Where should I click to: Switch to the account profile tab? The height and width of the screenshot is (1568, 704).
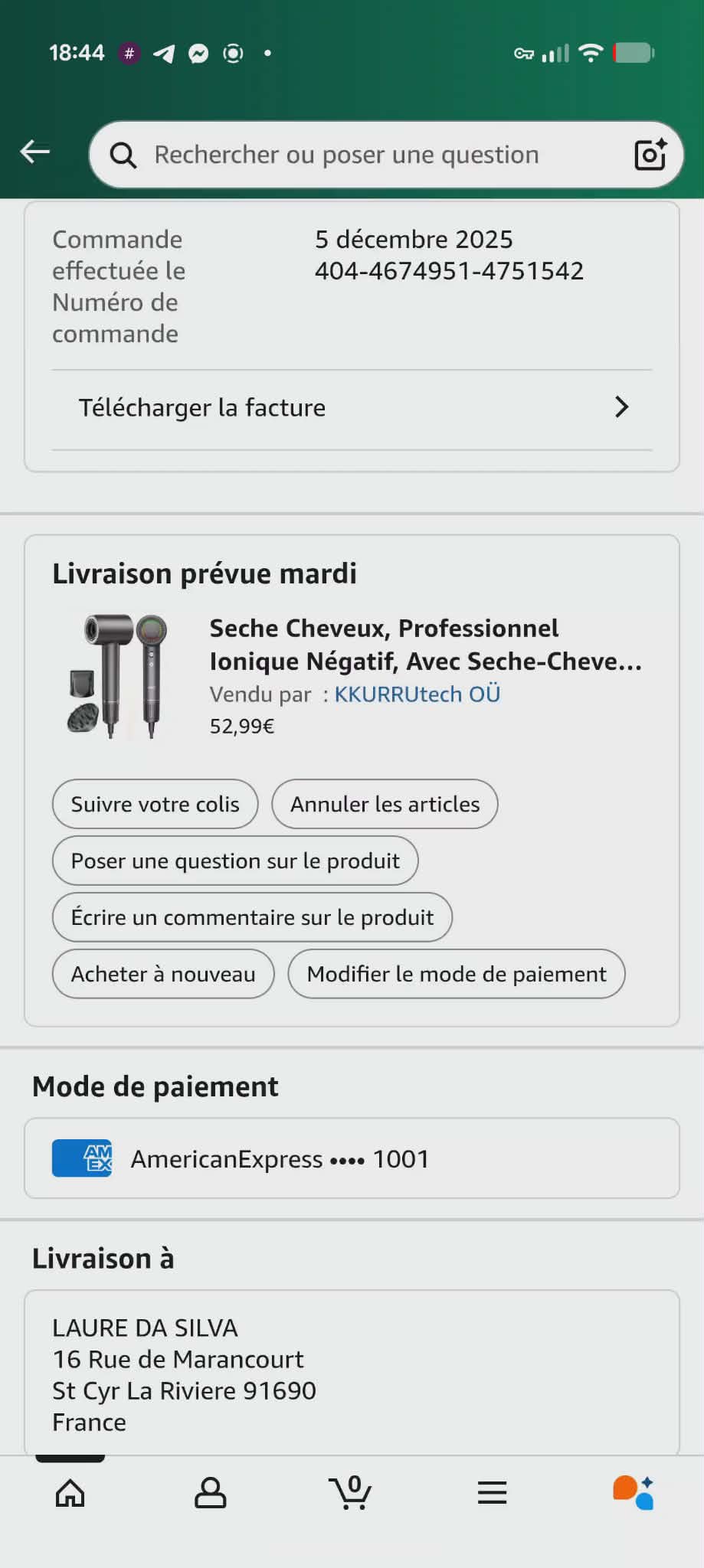pyautogui.click(x=210, y=1492)
